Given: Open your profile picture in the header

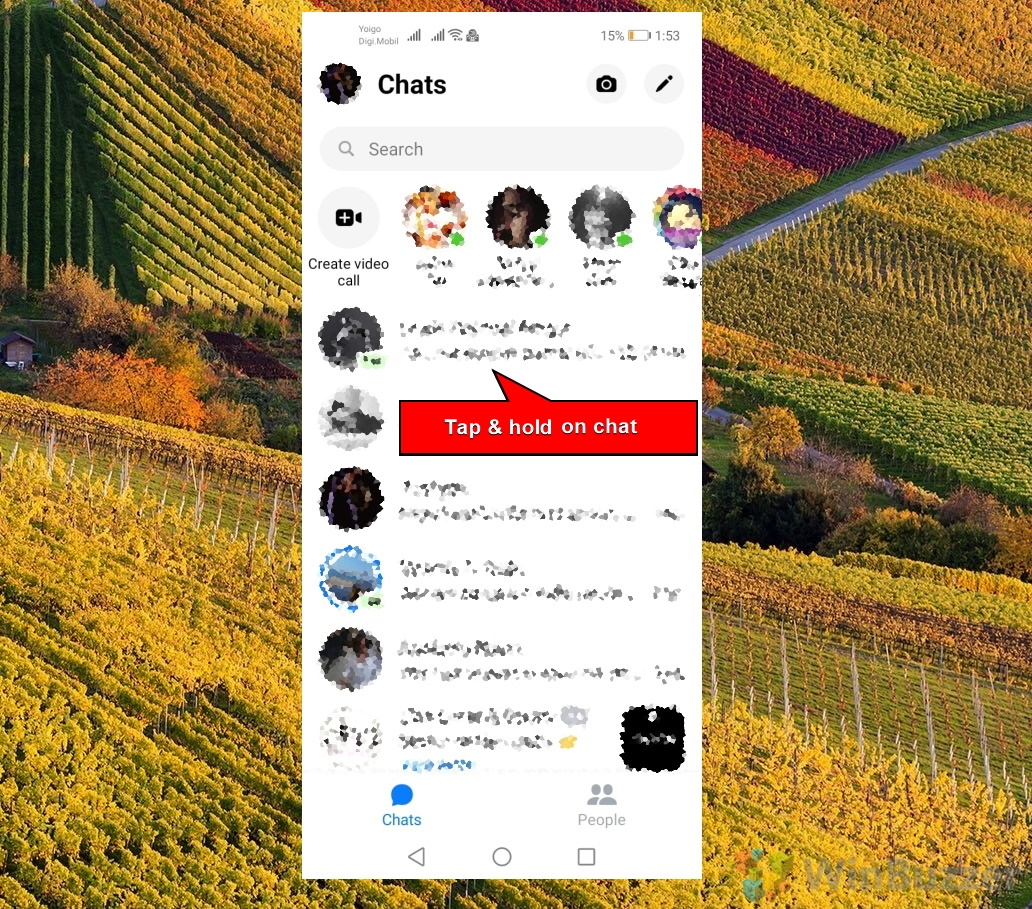Looking at the screenshot, I should pos(340,84).
